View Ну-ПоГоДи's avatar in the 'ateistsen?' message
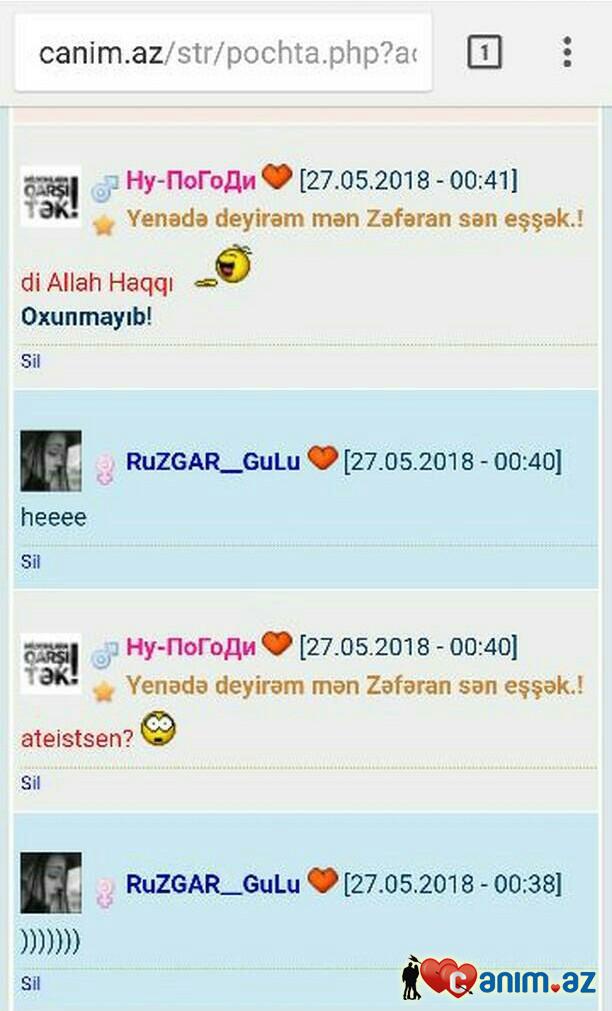 [x=51, y=663]
